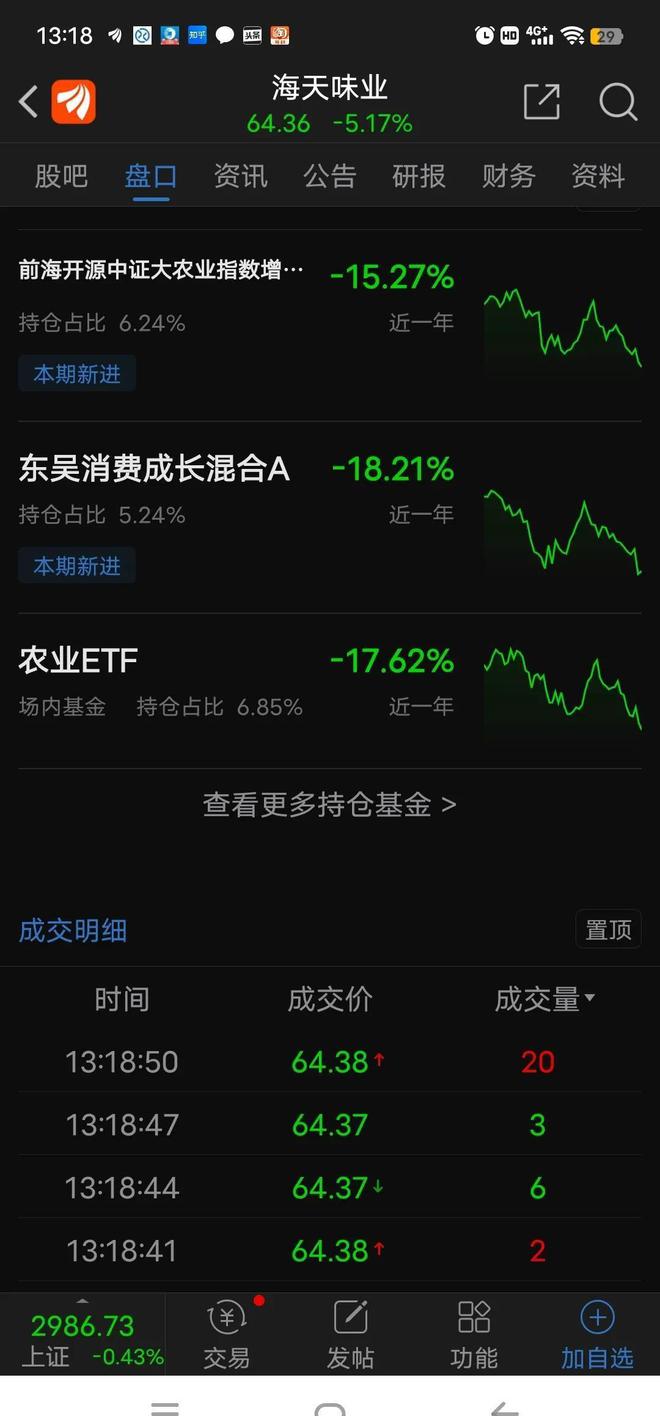Share this stock page
The width and height of the screenshot is (660, 1416).
pyautogui.click(x=541, y=101)
